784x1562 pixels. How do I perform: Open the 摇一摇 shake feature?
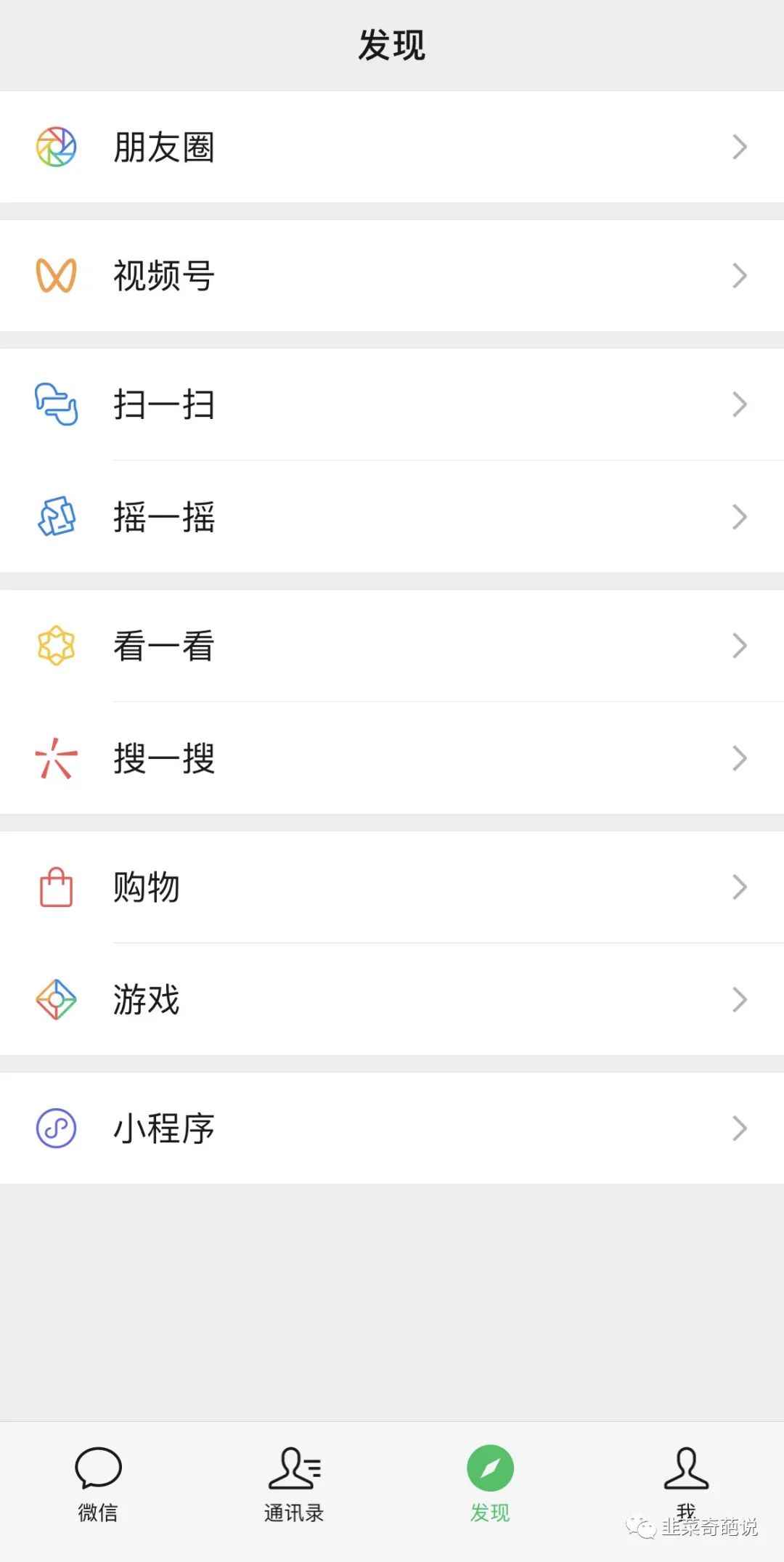(163, 516)
